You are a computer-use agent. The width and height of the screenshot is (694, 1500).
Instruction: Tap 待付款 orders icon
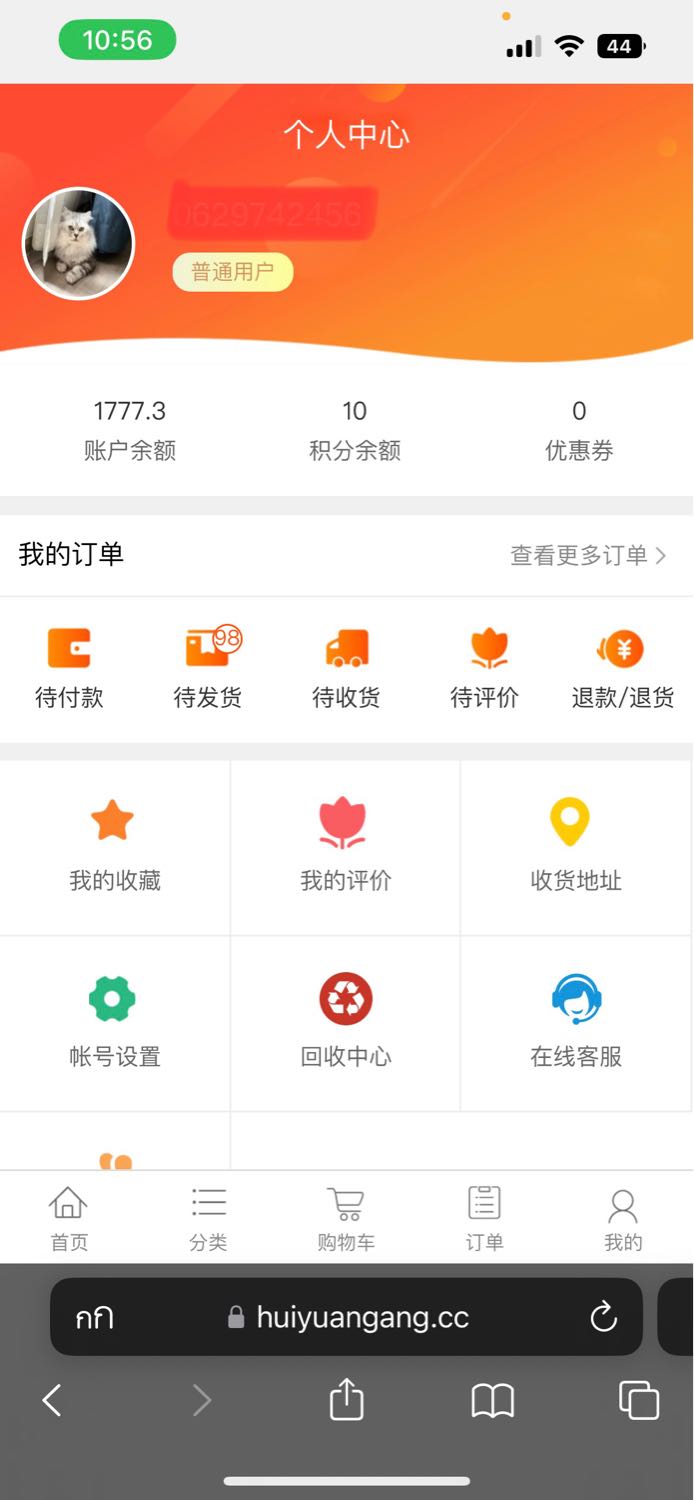[69, 667]
